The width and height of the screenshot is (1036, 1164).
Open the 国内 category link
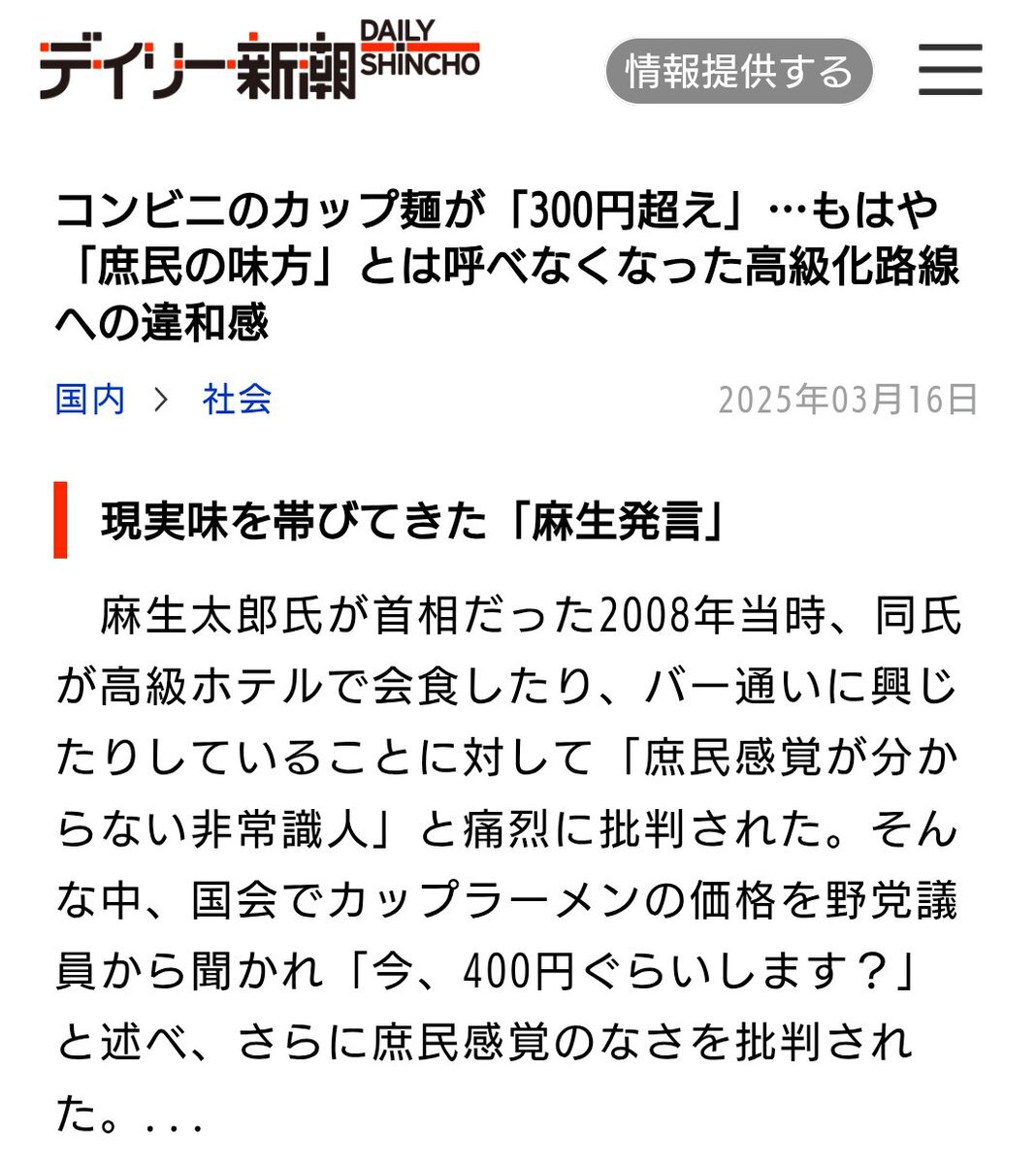click(90, 400)
